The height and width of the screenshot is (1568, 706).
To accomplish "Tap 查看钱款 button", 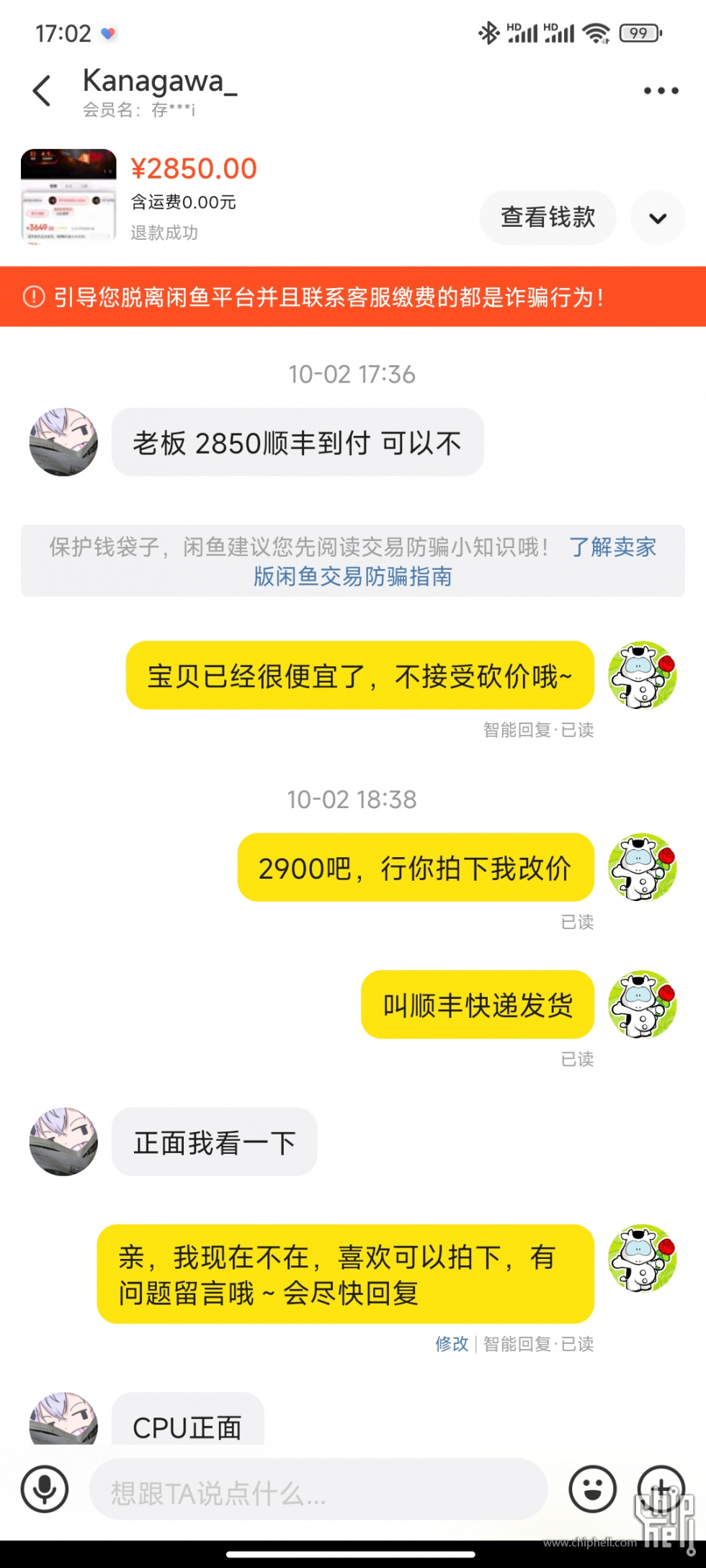I will click(548, 217).
